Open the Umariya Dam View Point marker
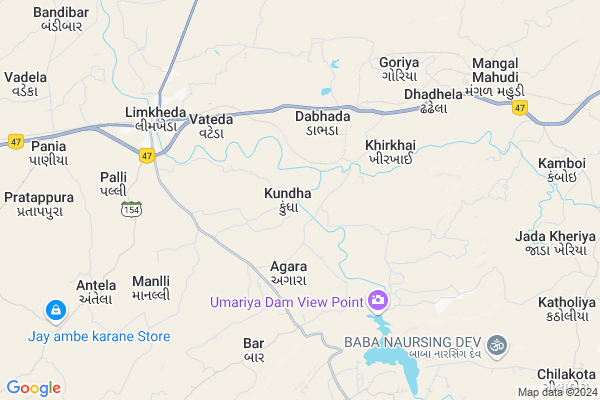Image resolution: width=600 pixels, height=400 pixels. click(x=378, y=300)
